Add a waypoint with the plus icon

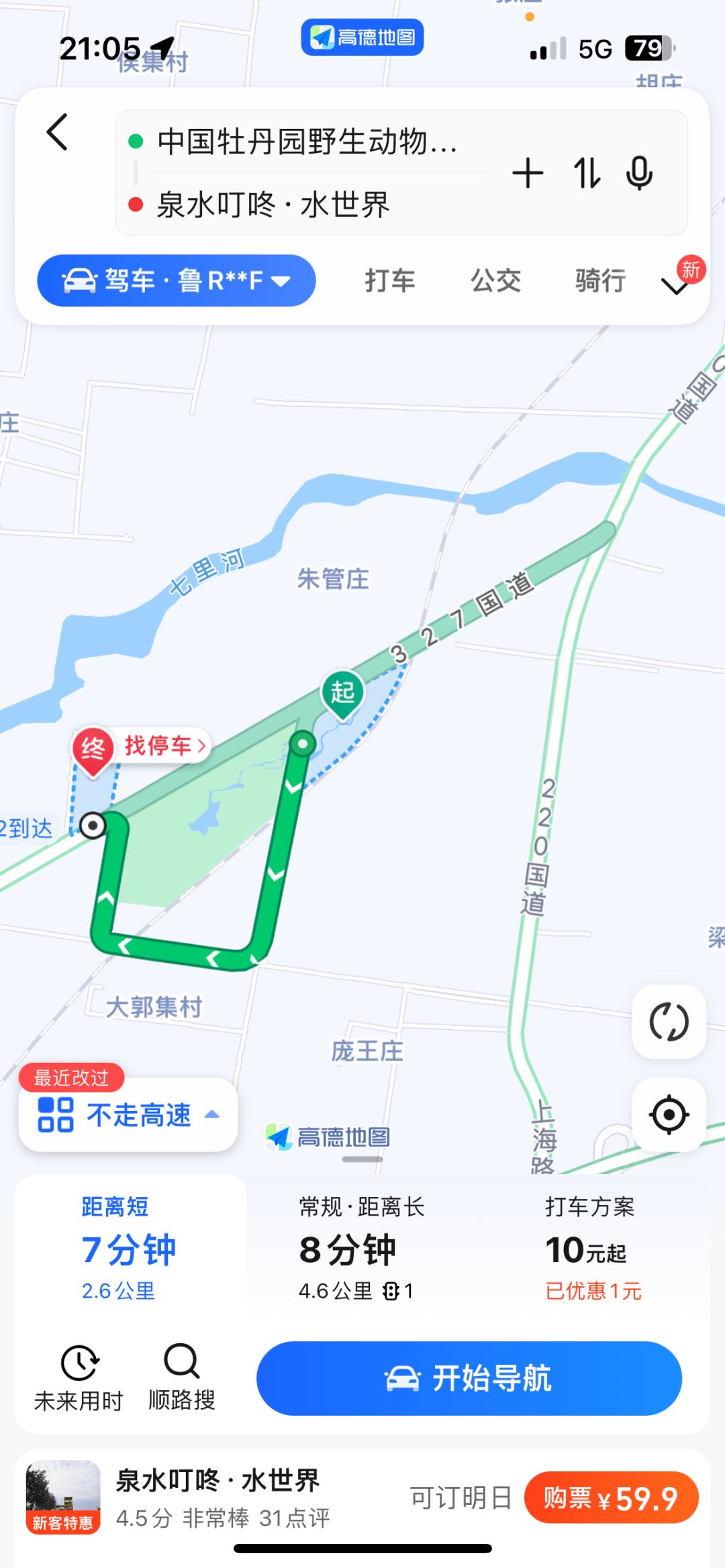528,174
